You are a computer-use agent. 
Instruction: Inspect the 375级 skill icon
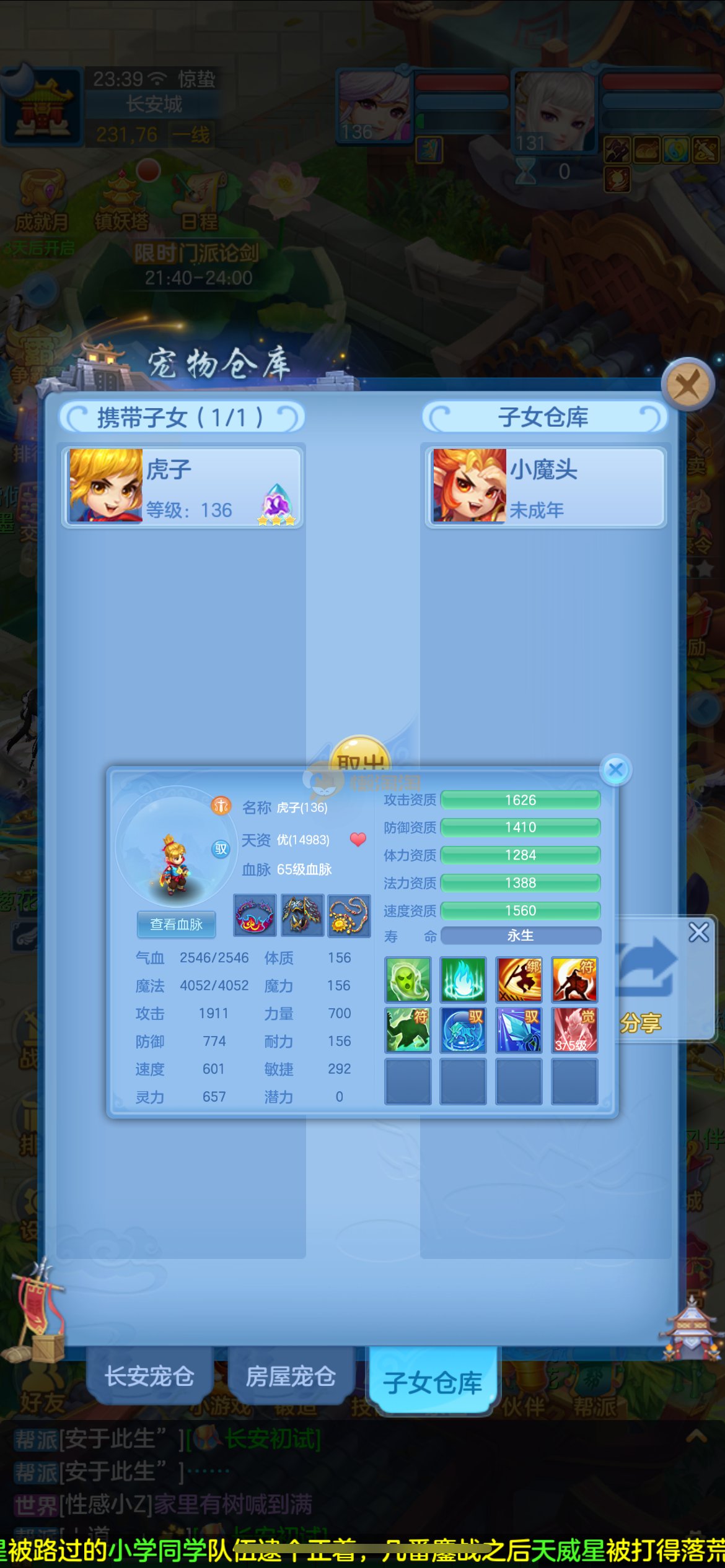pyautogui.click(x=574, y=1030)
